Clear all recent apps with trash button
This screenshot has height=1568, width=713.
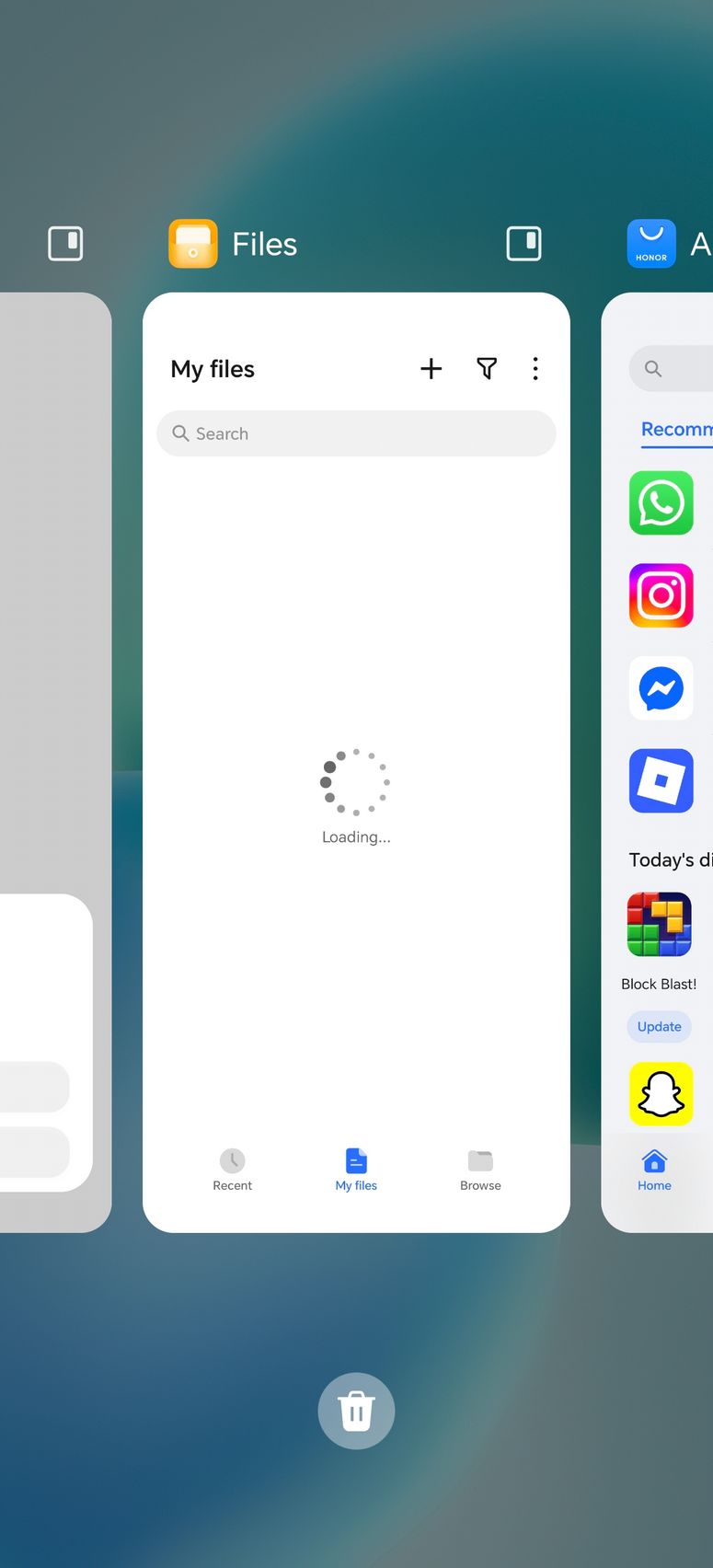[x=356, y=1411]
